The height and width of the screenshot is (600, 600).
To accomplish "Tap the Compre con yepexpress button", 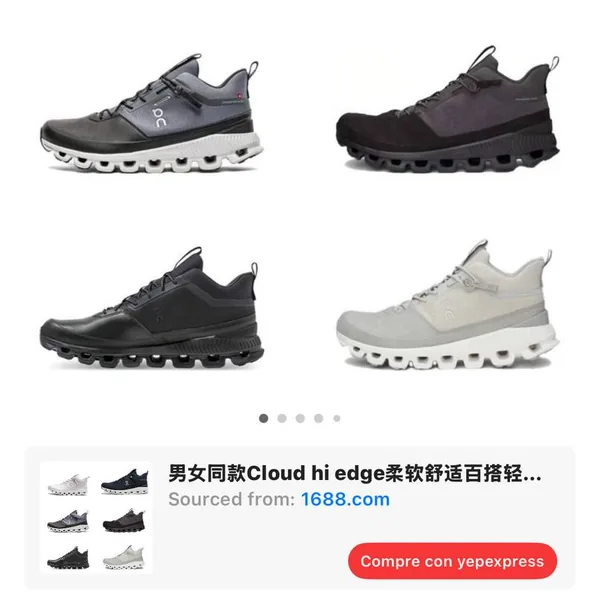I will tap(452, 561).
